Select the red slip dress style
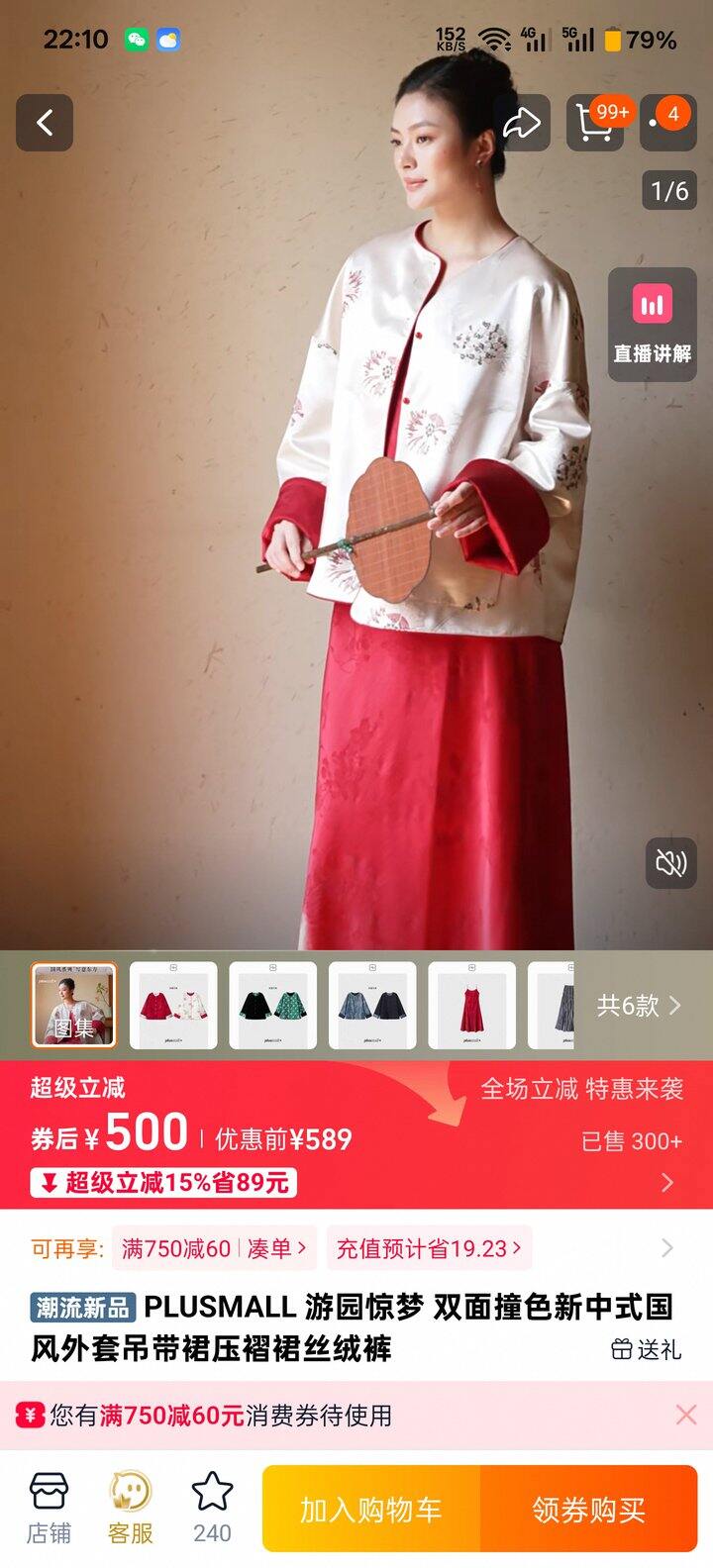 click(471, 1005)
